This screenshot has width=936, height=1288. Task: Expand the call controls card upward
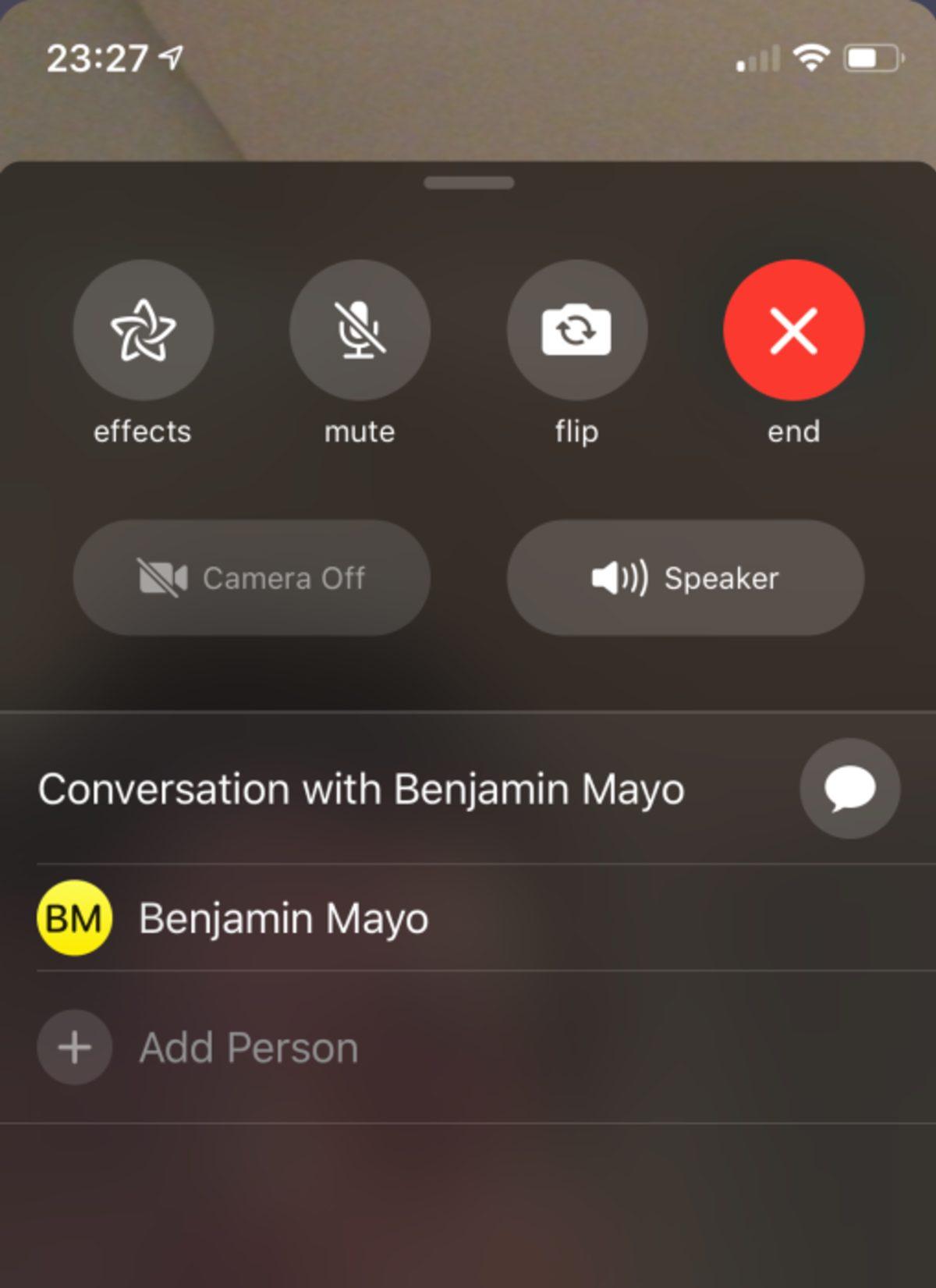coord(468,183)
